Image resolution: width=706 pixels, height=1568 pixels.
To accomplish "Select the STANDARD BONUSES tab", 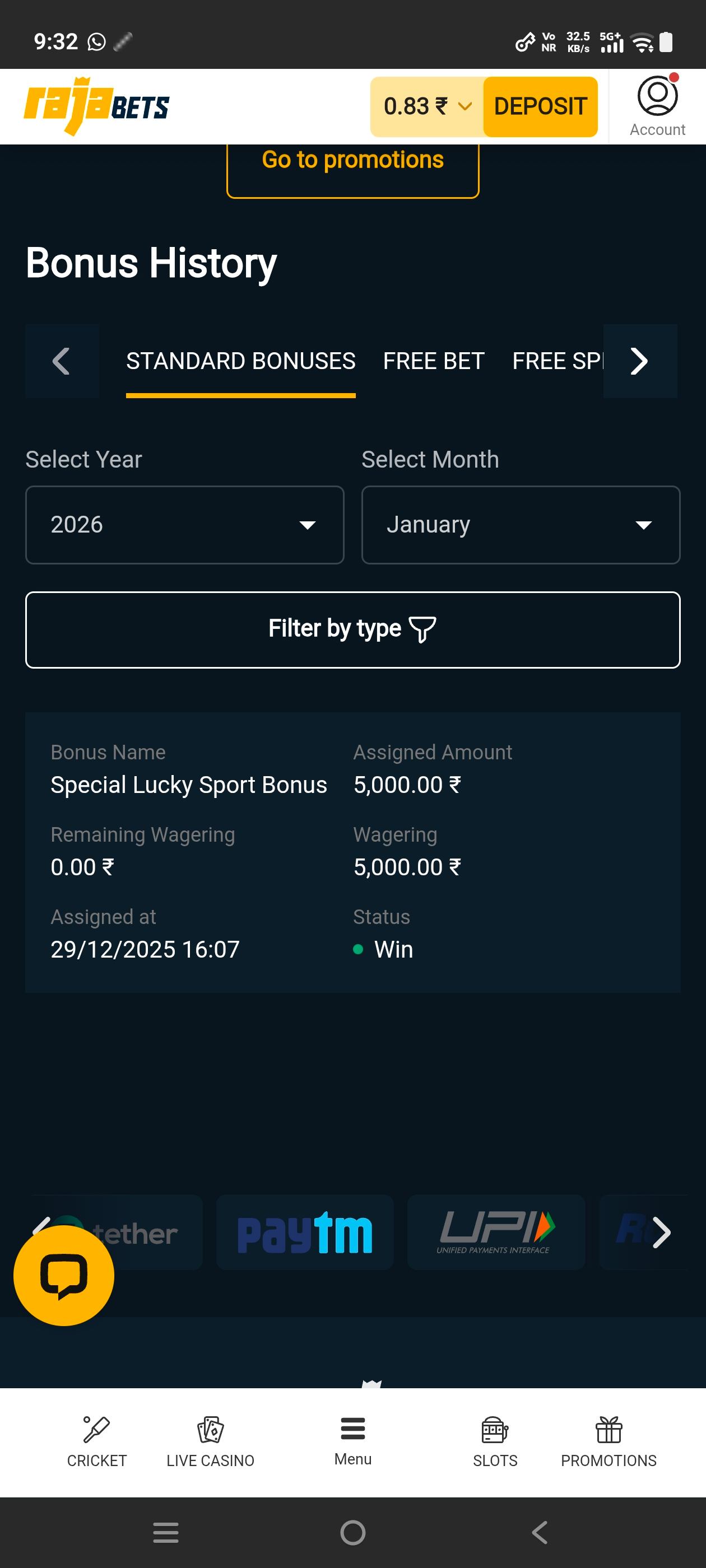I will [x=240, y=361].
